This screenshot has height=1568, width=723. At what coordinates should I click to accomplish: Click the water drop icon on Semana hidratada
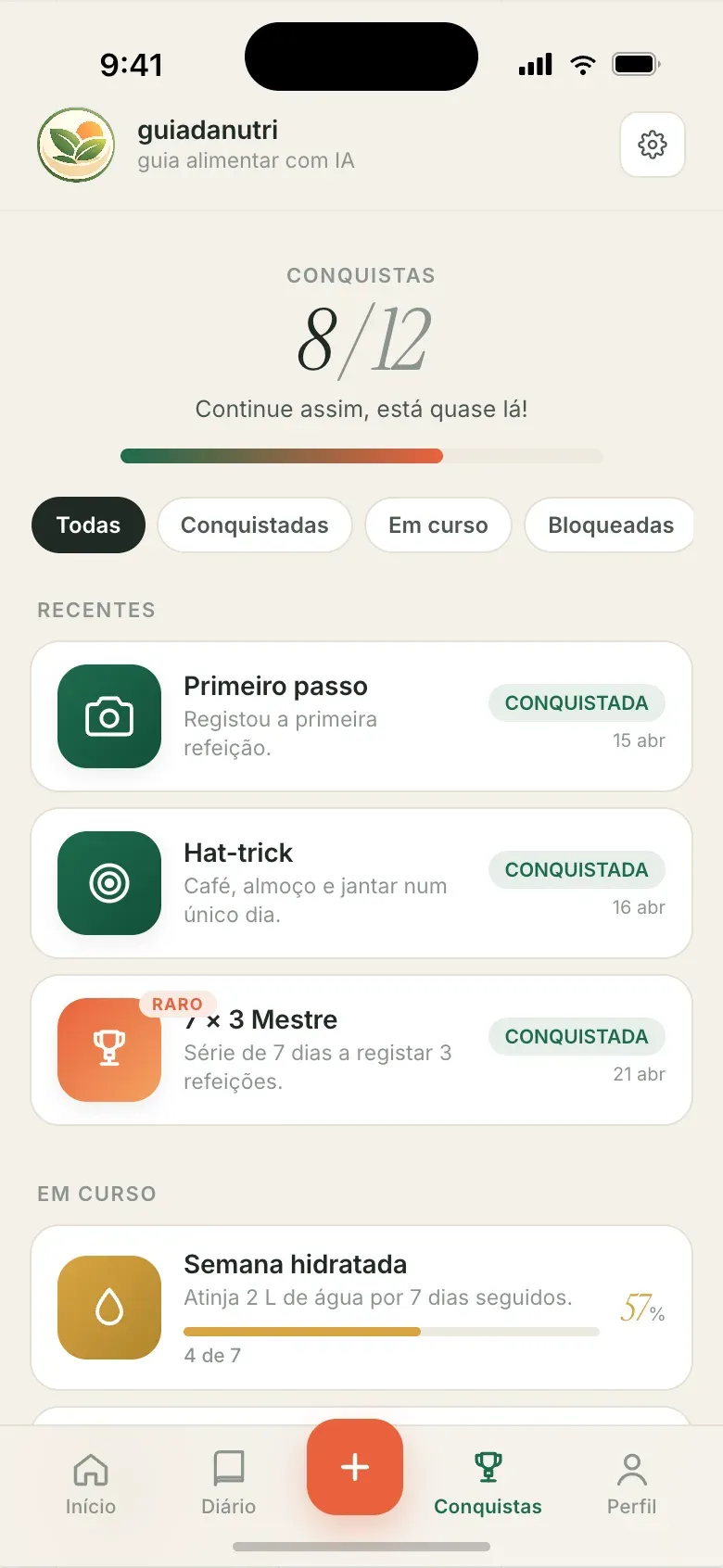tap(108, 1308)
